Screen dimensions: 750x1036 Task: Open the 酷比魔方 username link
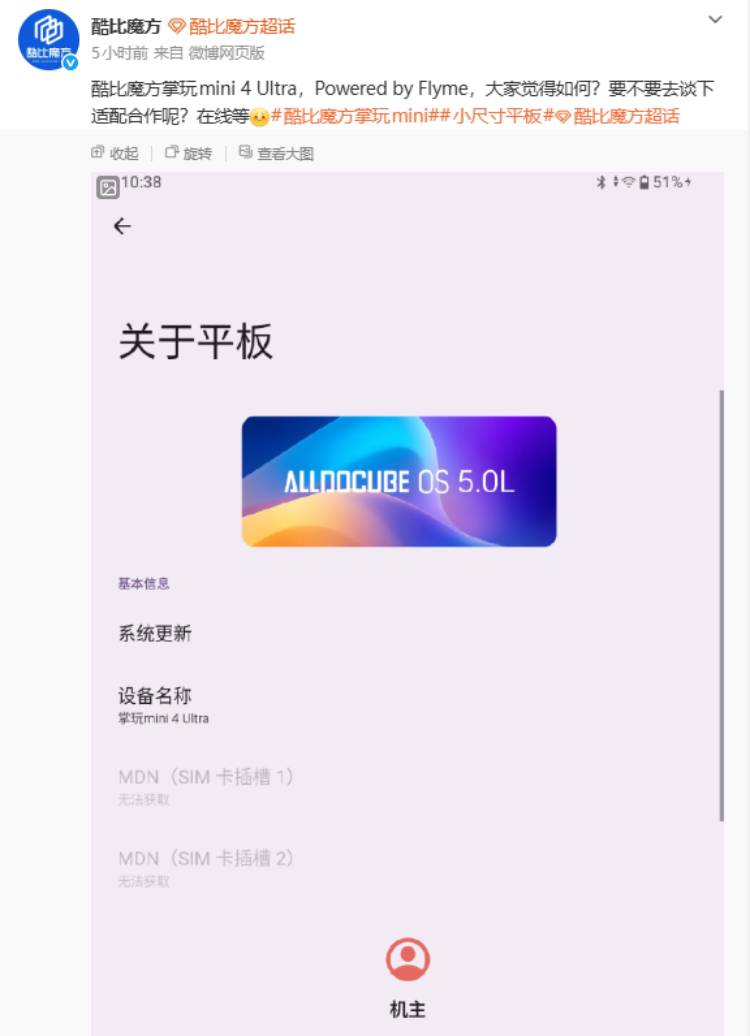(x=126, y=26)
